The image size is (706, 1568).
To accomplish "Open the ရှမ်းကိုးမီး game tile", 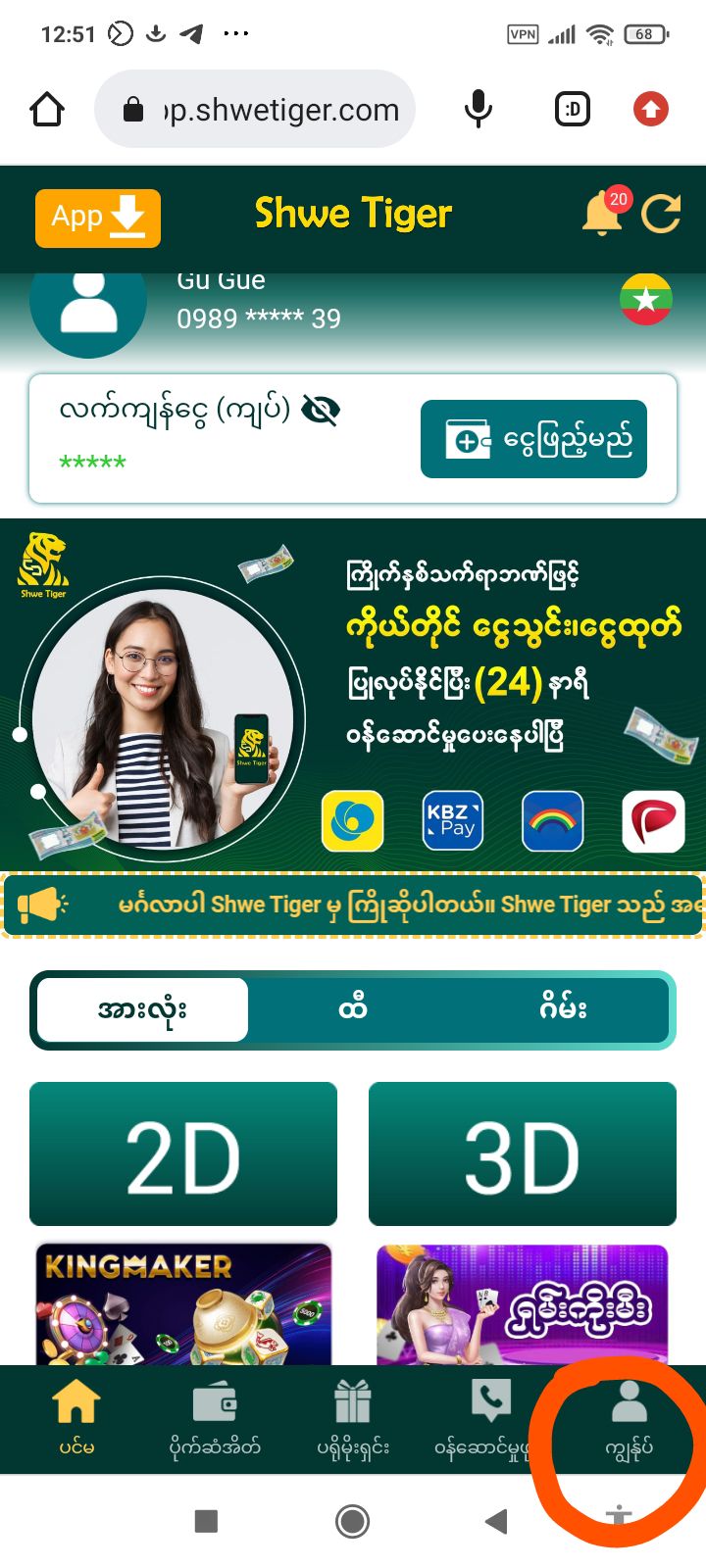I will tap(522, 1305).
